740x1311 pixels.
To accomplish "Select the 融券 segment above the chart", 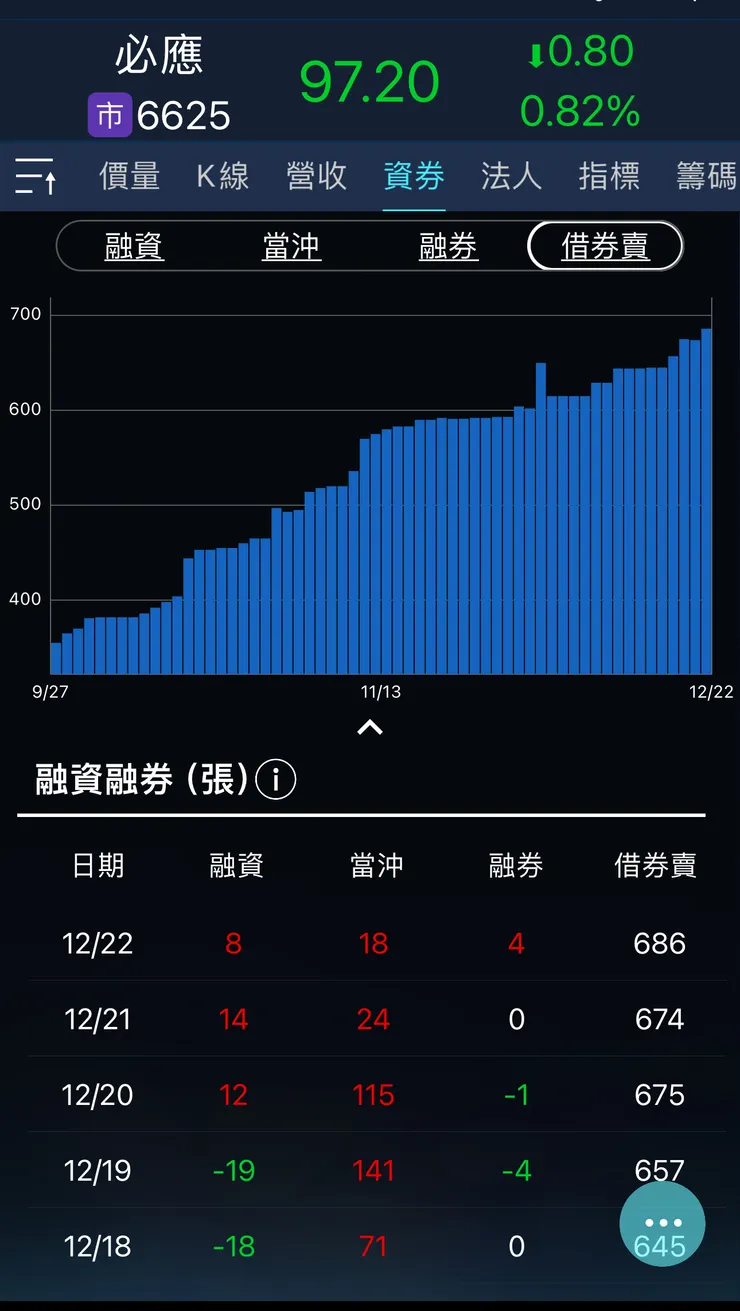I will (x=447, y=246).
